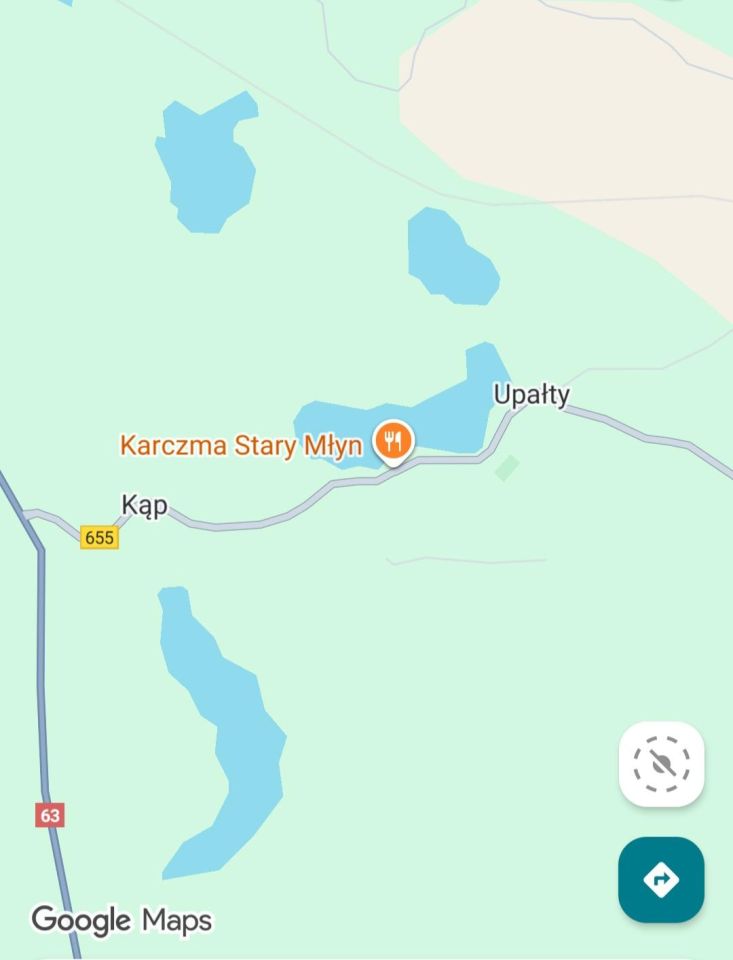
Task: Open the Karczma Stary Młyn restaurant pin
Action: tap(394, 440)
